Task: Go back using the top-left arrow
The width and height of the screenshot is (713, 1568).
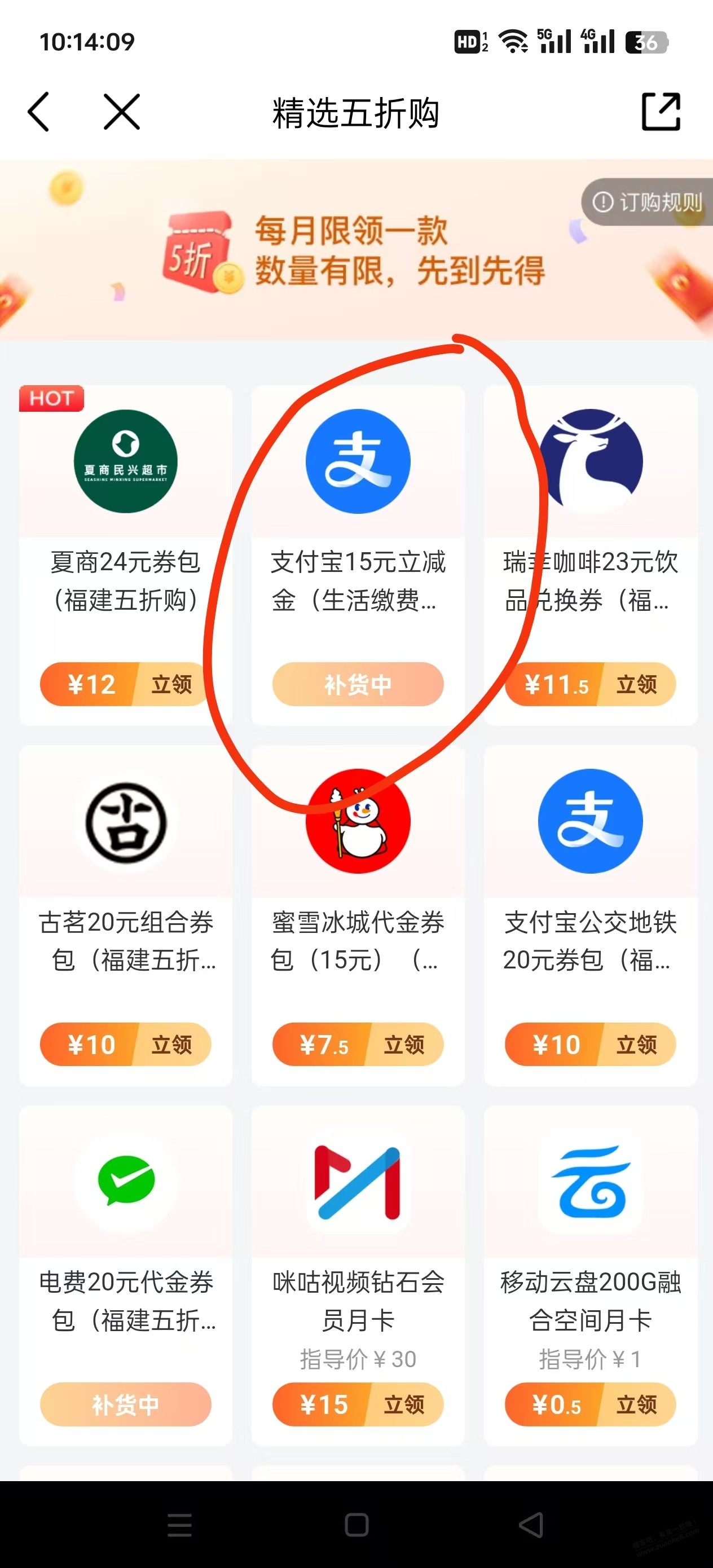Action: click(38, 112)
